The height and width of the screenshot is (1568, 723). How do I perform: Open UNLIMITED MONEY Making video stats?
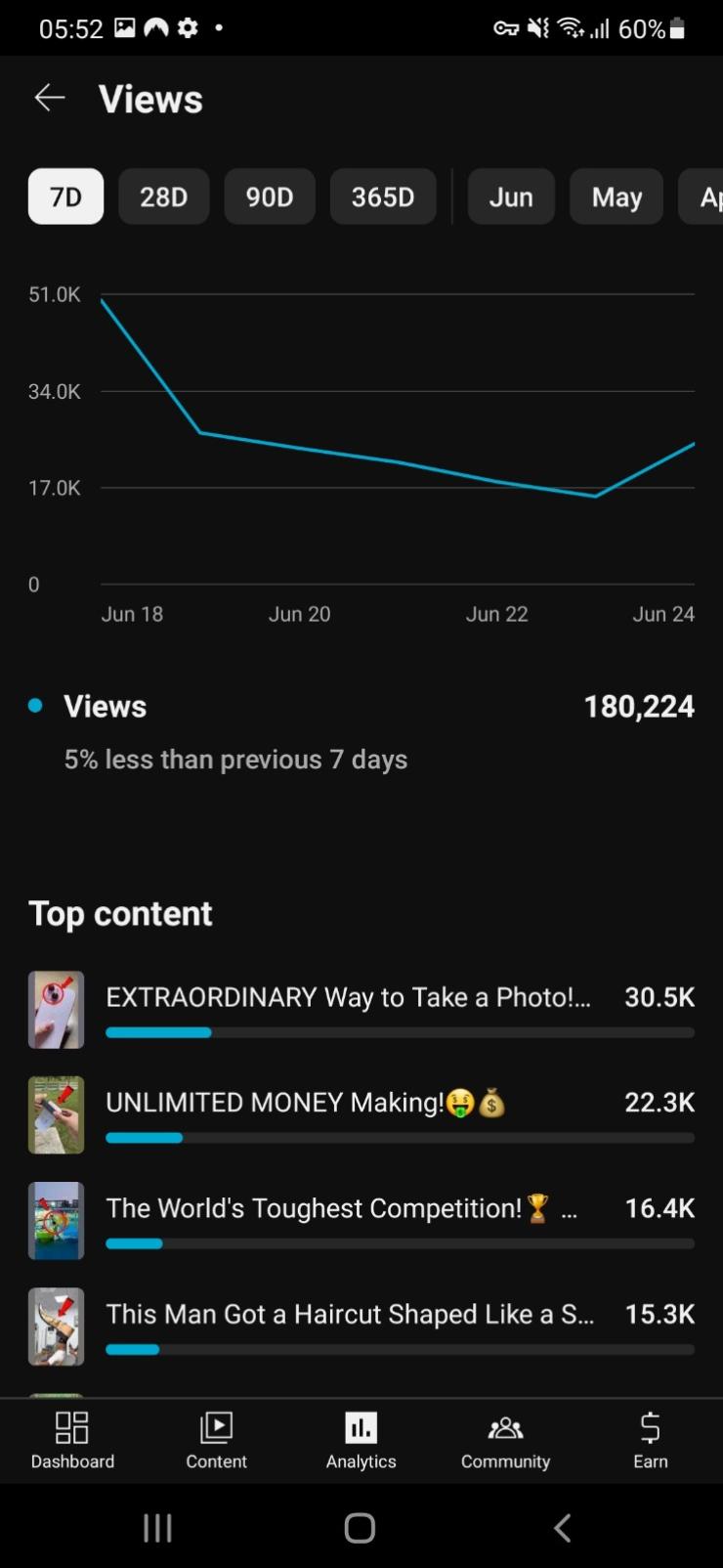pos(305,1103)
